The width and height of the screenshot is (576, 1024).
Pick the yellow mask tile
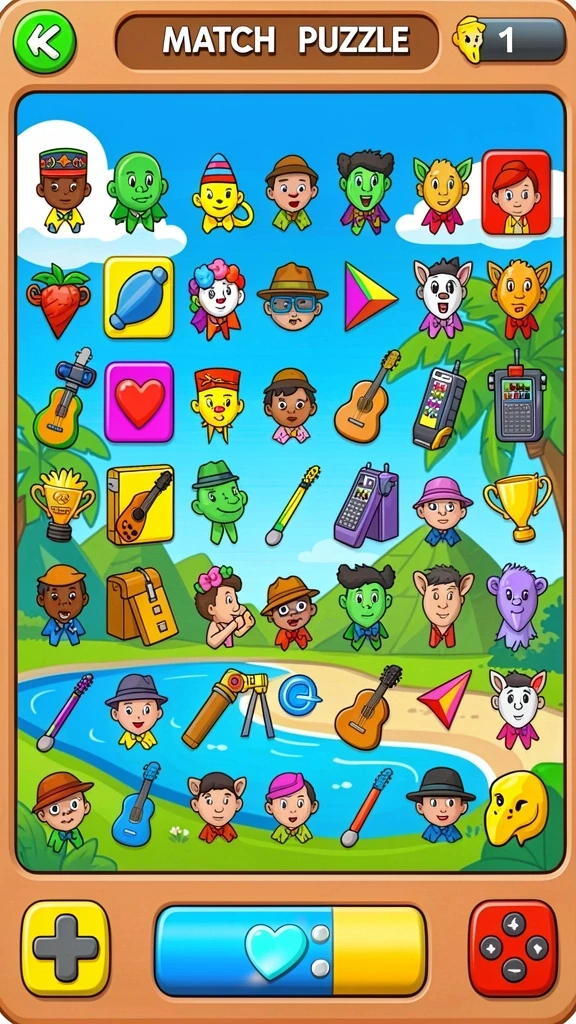(516, 808)
